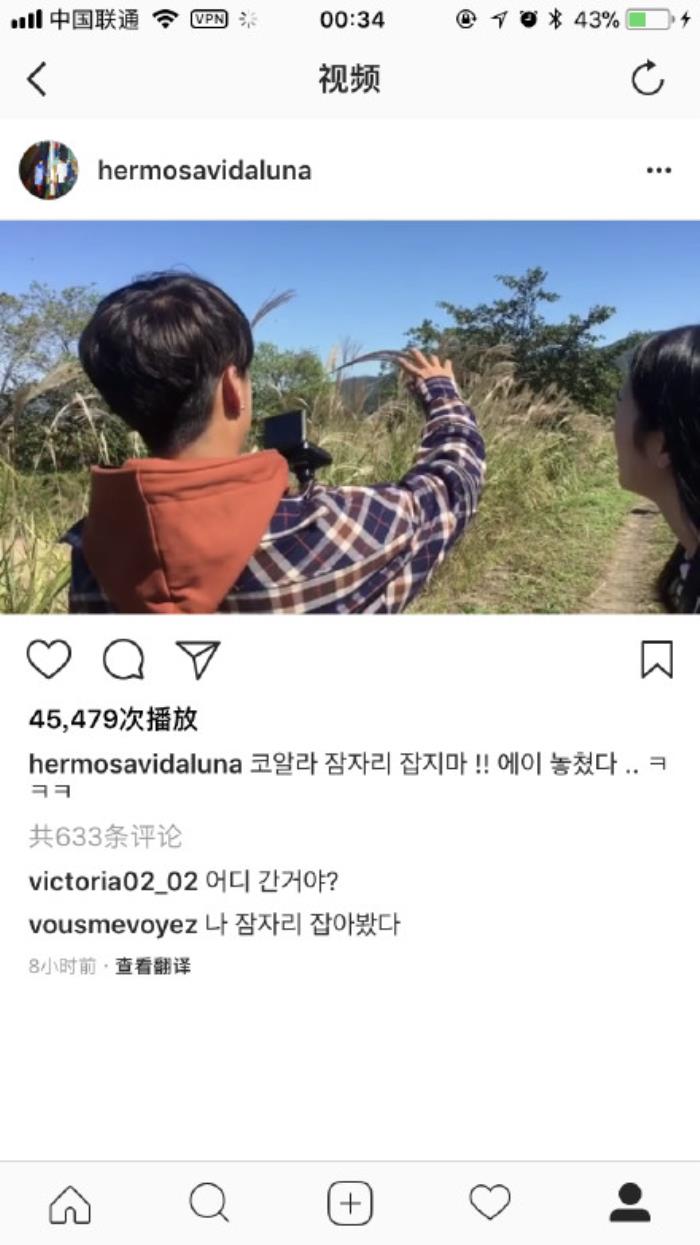Open the post's three-dot options menu

pos(658,171)
